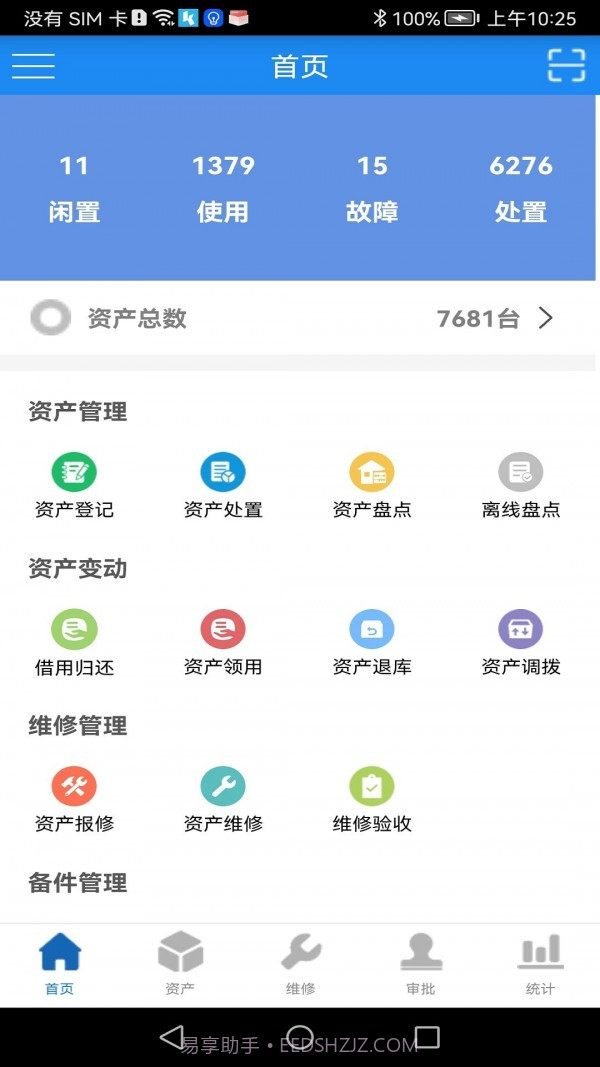Open the 资产总数 row

298,319
